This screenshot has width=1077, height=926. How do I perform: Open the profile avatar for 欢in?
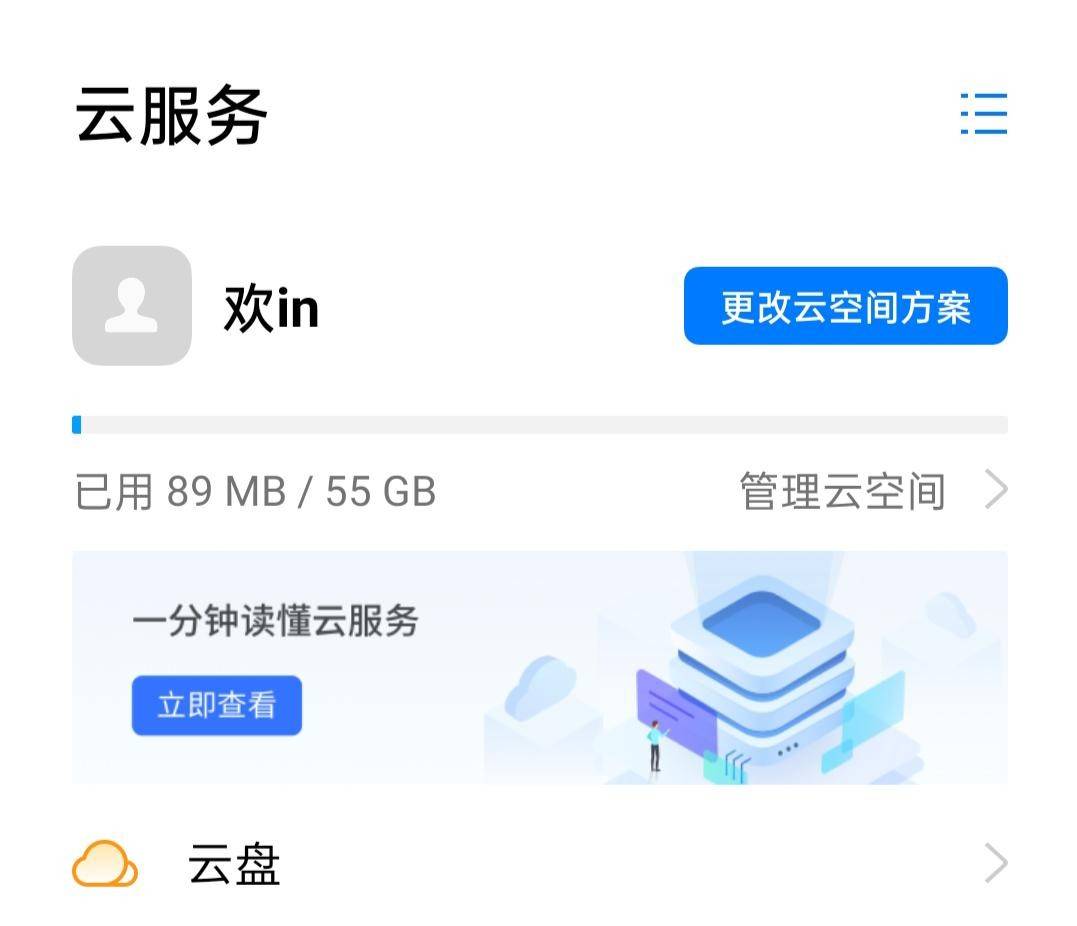coord(132,306)
